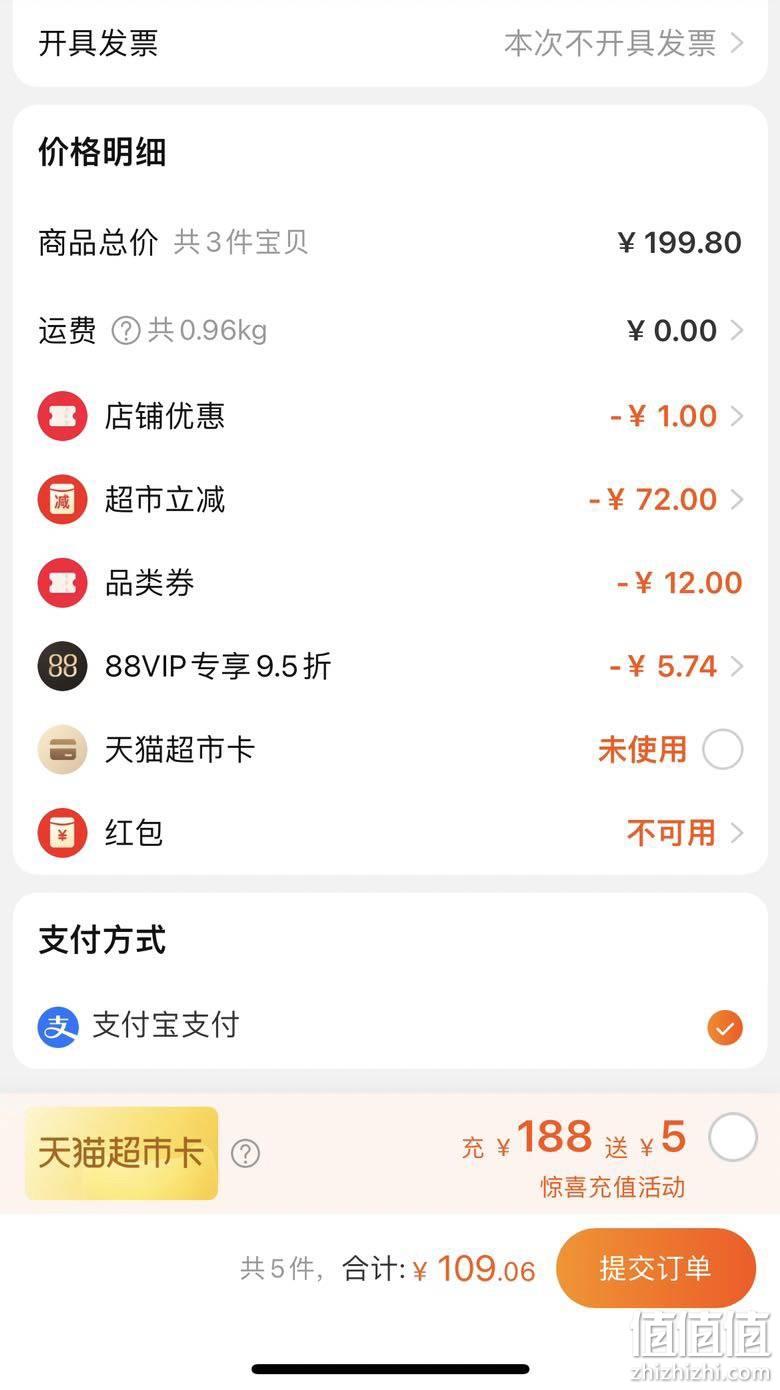Open the 运费 weight help icon

tap(125, 330)
